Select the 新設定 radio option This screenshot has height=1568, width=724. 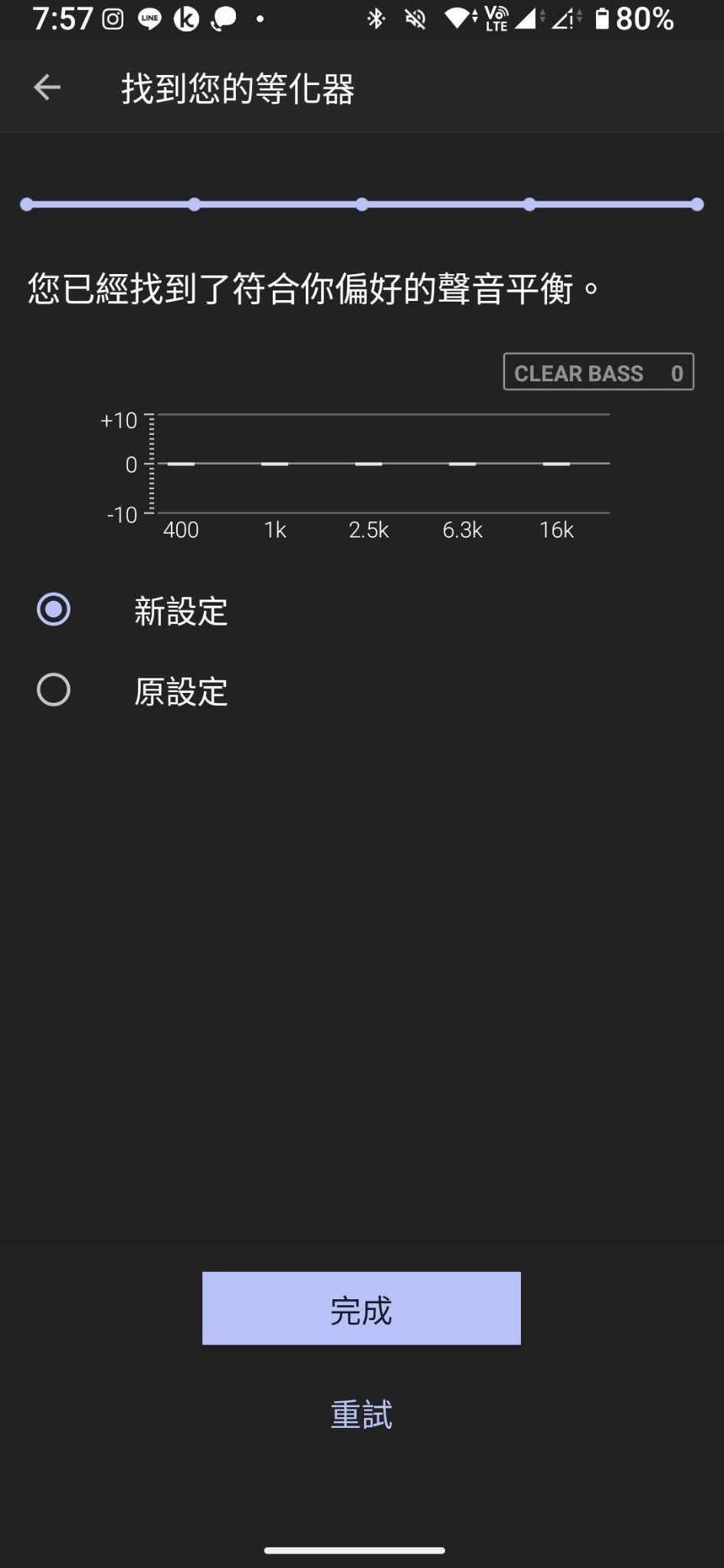coord(54,609)
